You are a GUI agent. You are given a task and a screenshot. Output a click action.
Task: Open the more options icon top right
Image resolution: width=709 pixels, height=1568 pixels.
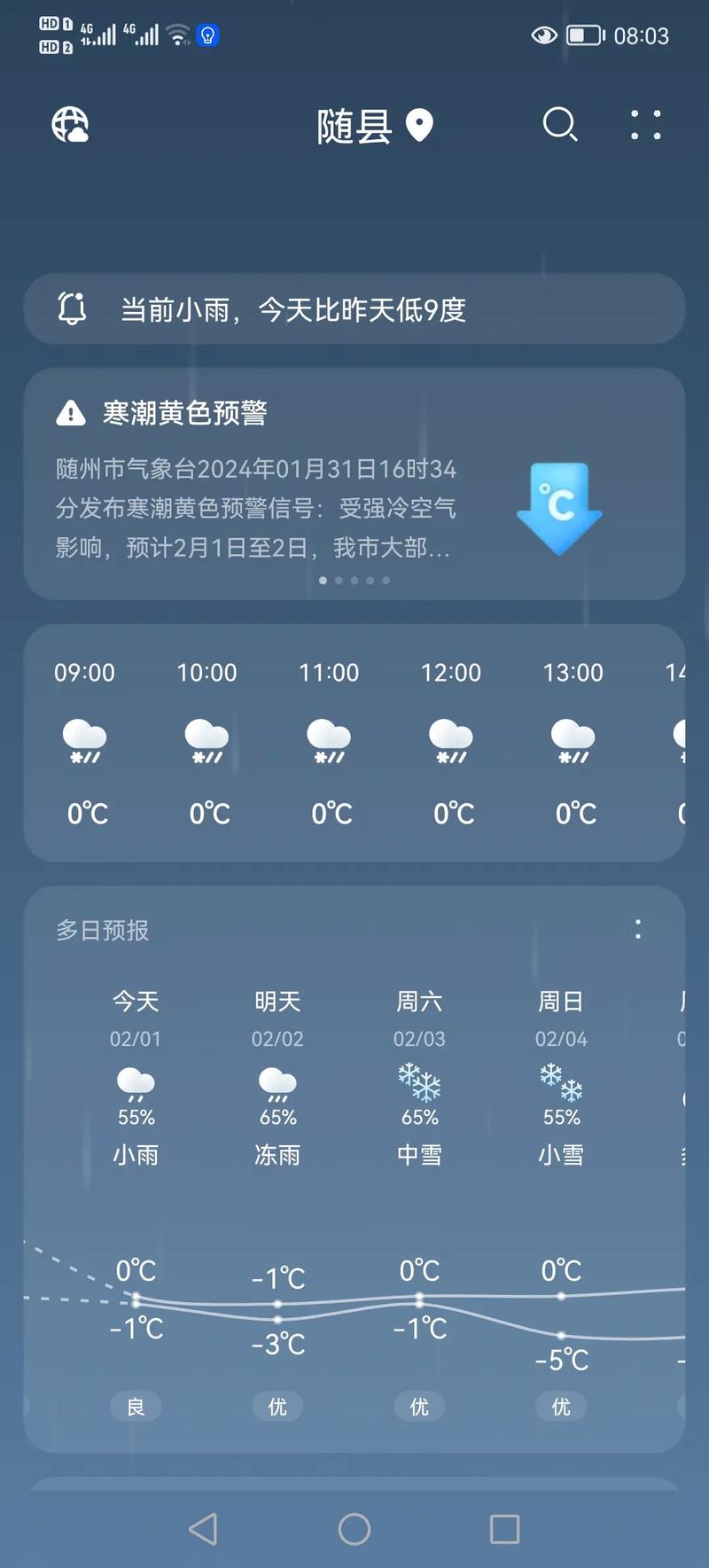[646, 125]
